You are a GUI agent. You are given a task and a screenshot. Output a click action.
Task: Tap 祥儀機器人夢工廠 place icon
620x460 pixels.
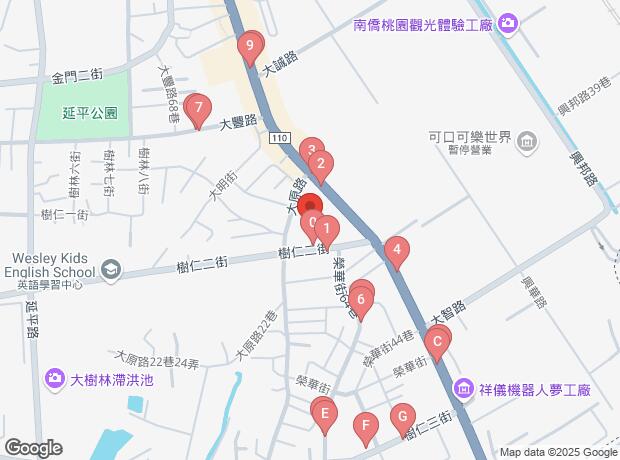(464, 387)
